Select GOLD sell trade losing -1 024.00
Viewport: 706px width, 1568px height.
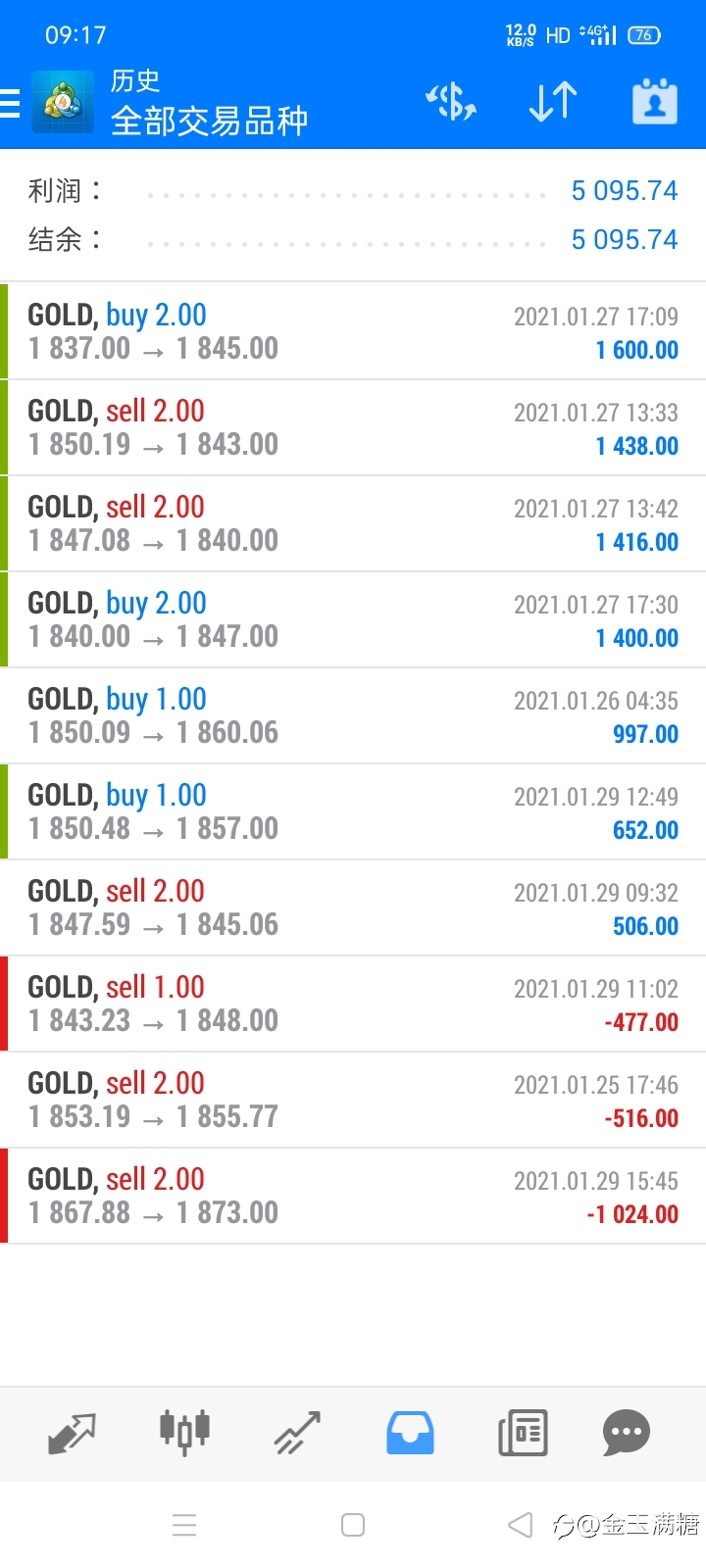pos(353,1196)
